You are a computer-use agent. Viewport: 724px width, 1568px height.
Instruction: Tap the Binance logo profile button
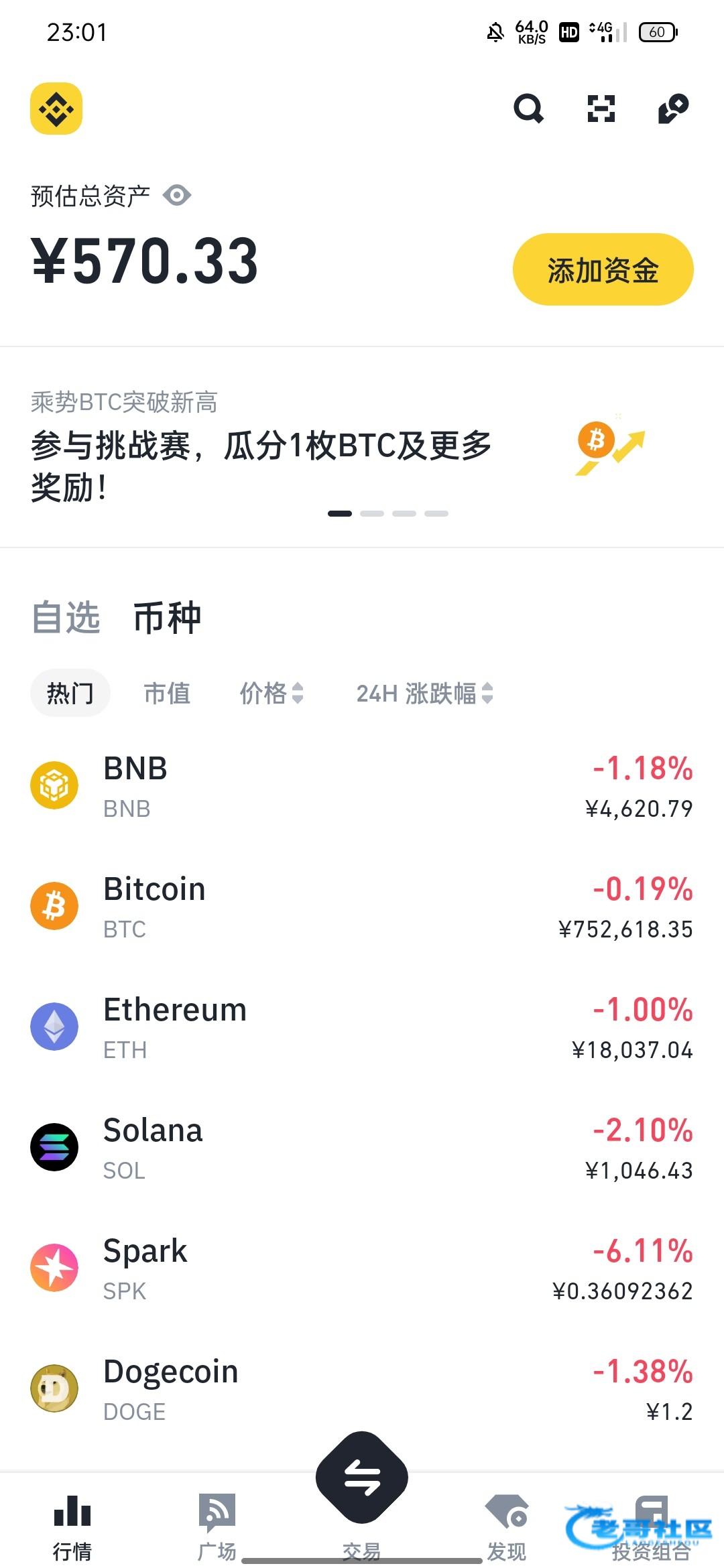[x=56, y=109]
